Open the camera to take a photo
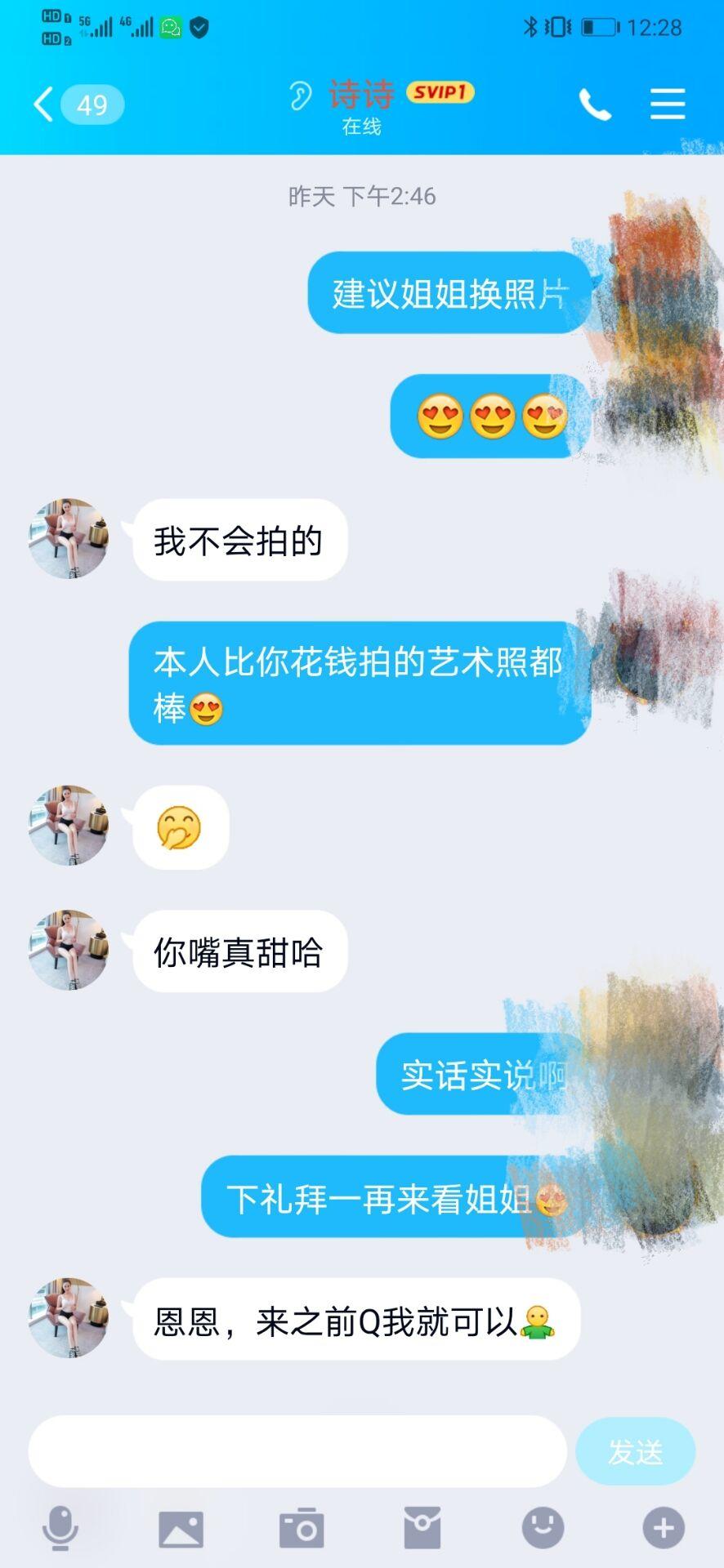Image resolution: width=724 pixels, height=1568 pixels. (x=302, y=1527)
